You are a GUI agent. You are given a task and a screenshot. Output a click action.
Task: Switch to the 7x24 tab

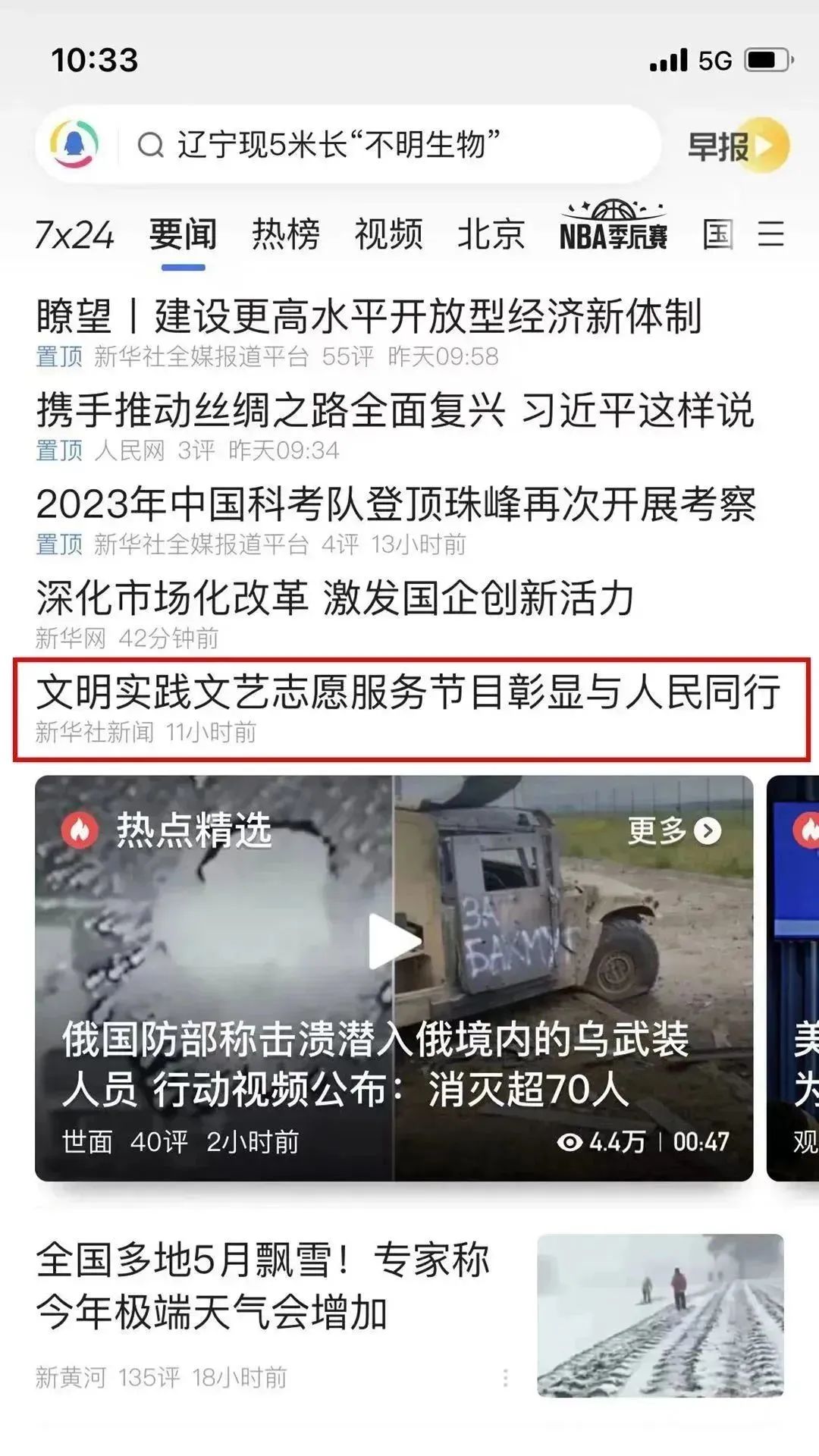[x=74, y=234]
